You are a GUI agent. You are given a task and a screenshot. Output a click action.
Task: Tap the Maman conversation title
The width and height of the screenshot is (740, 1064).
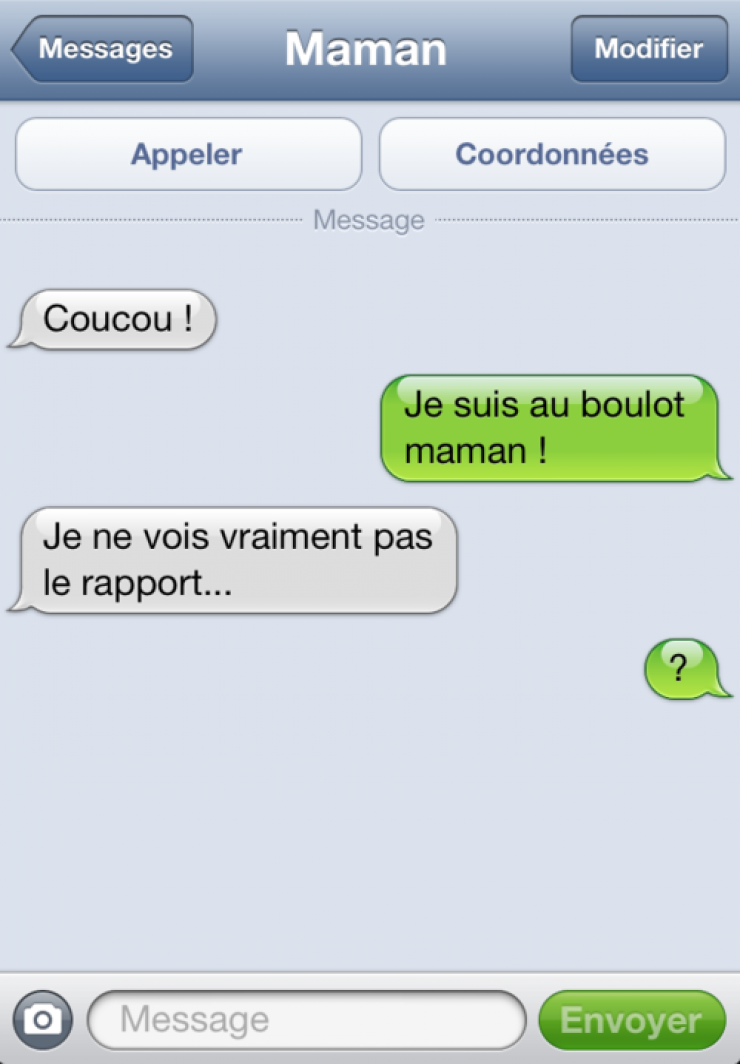[x=364, y=48]
